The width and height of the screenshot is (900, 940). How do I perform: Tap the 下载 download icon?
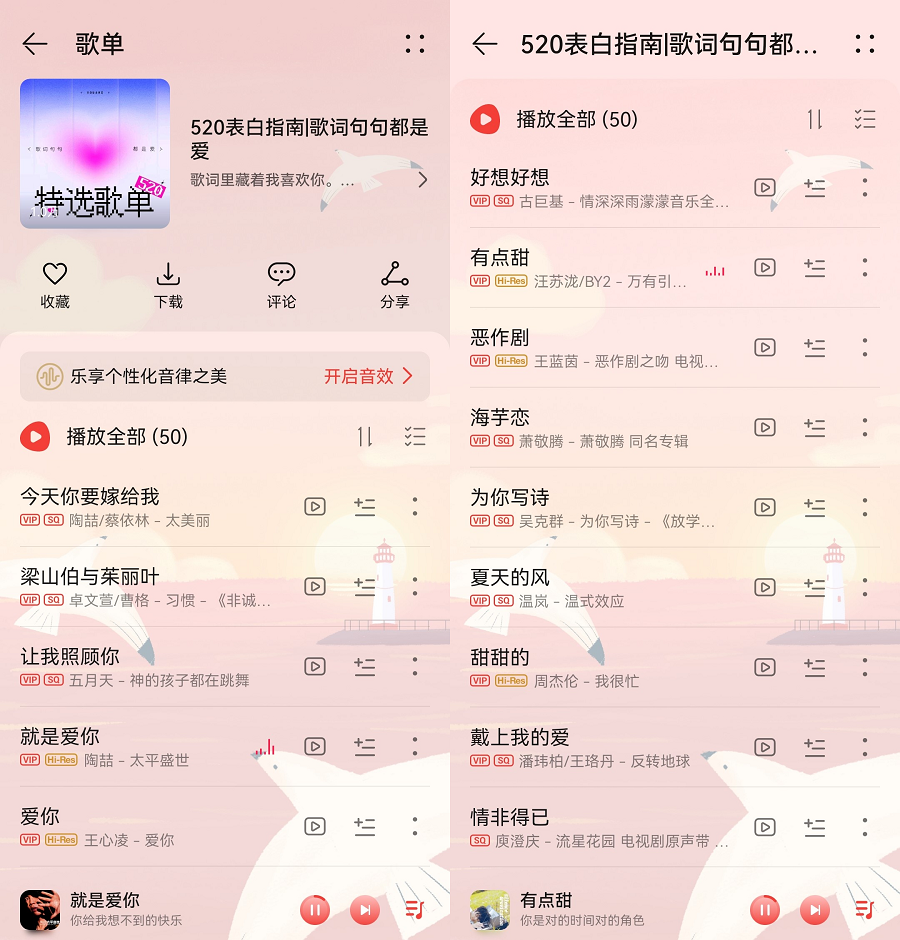point(168,276)
